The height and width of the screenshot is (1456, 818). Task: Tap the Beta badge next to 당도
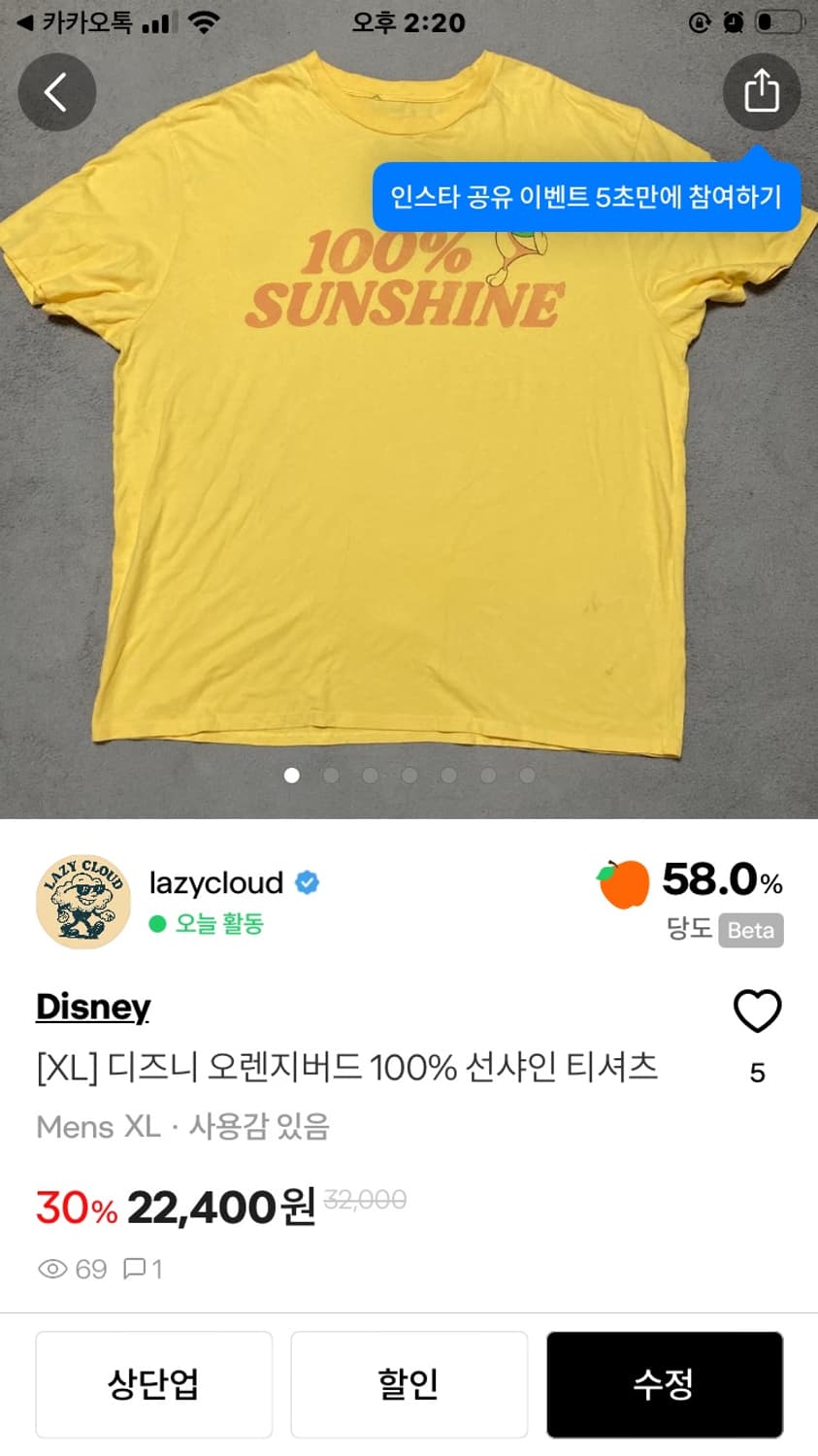click(x=749, y=931)
